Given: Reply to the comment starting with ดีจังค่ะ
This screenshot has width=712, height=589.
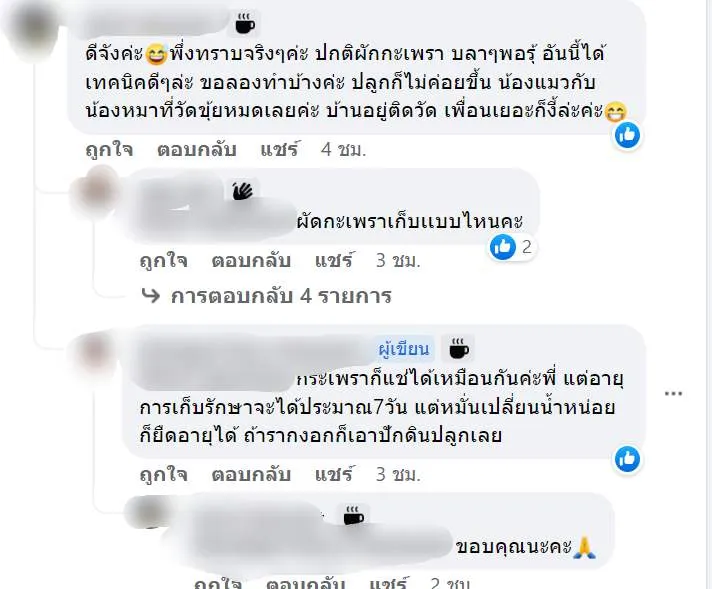Looking at the screenshot, I should pos(196,150).
